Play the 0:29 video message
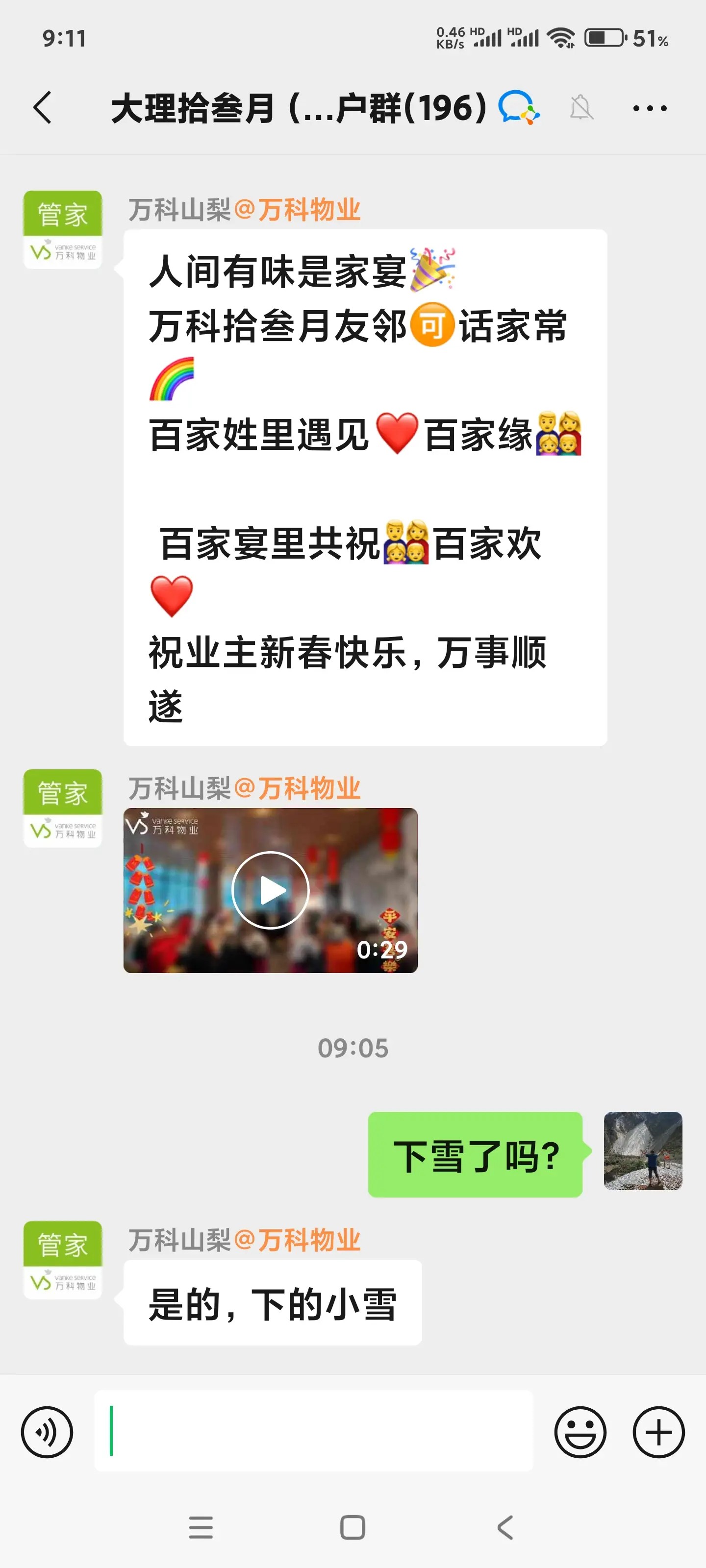 [x=271, y=890]
